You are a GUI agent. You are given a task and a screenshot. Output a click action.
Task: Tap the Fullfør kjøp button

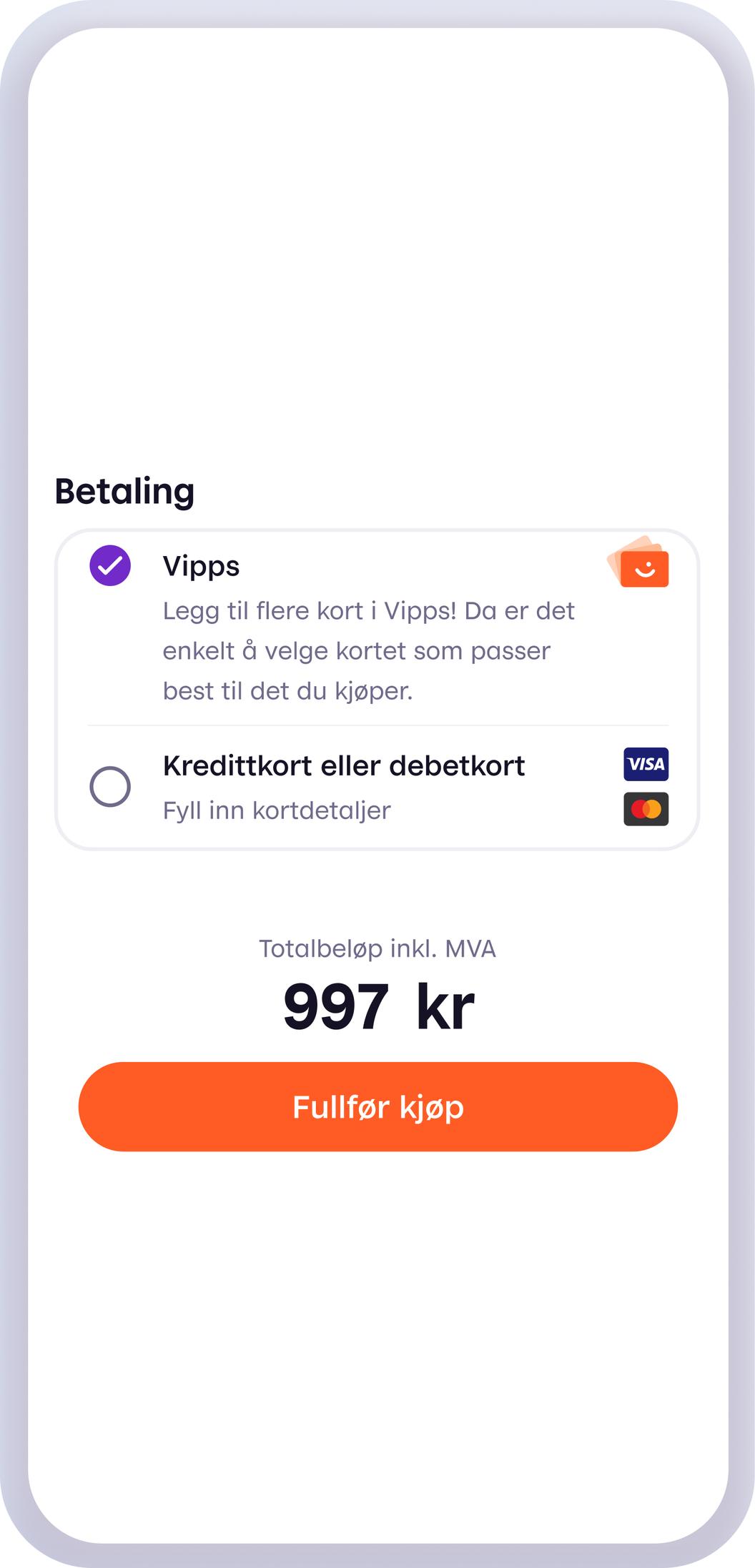tap(377, 1107)
